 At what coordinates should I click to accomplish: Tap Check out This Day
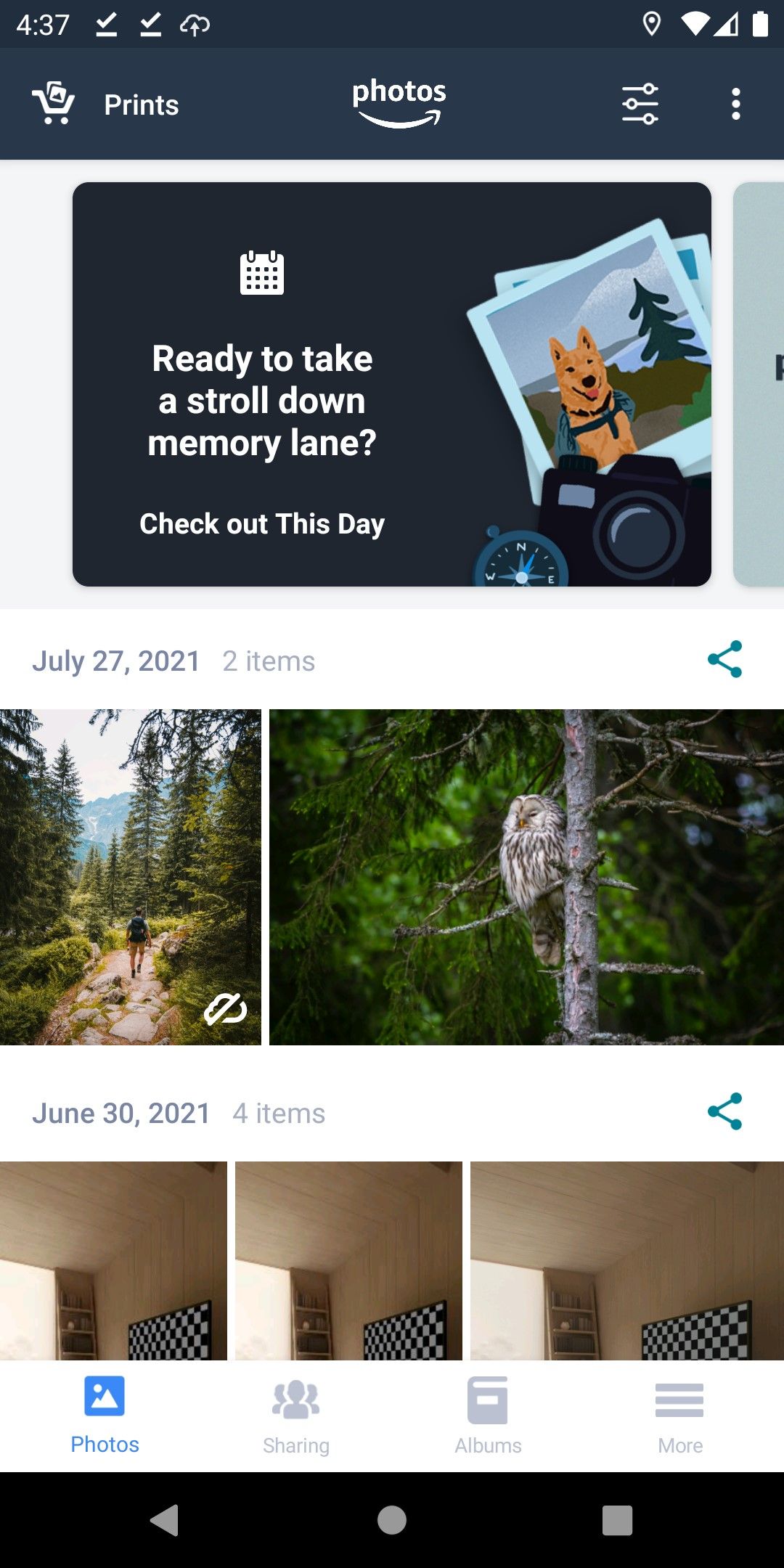262,524
